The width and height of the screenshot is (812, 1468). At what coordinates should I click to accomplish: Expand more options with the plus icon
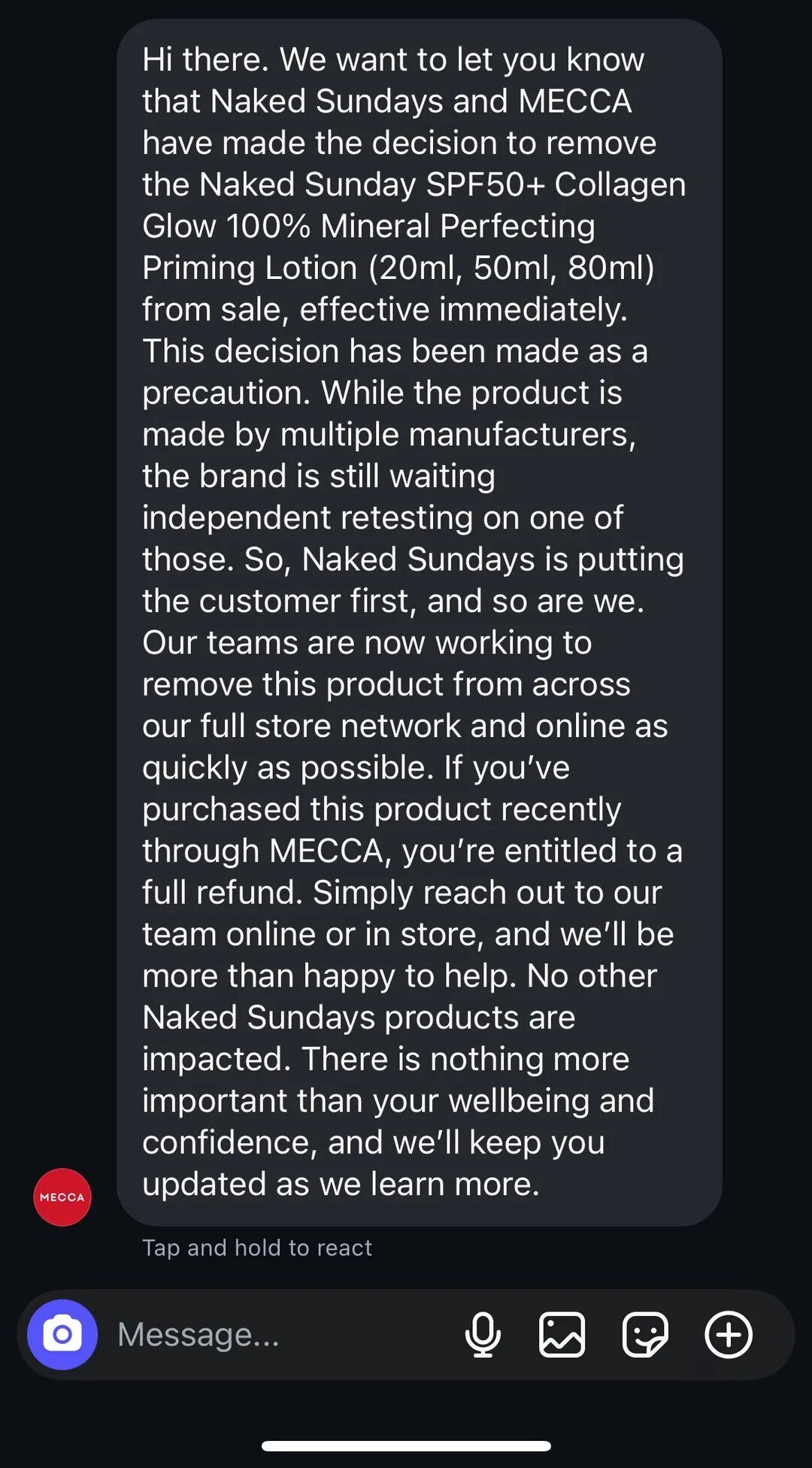pos(728,1334)
